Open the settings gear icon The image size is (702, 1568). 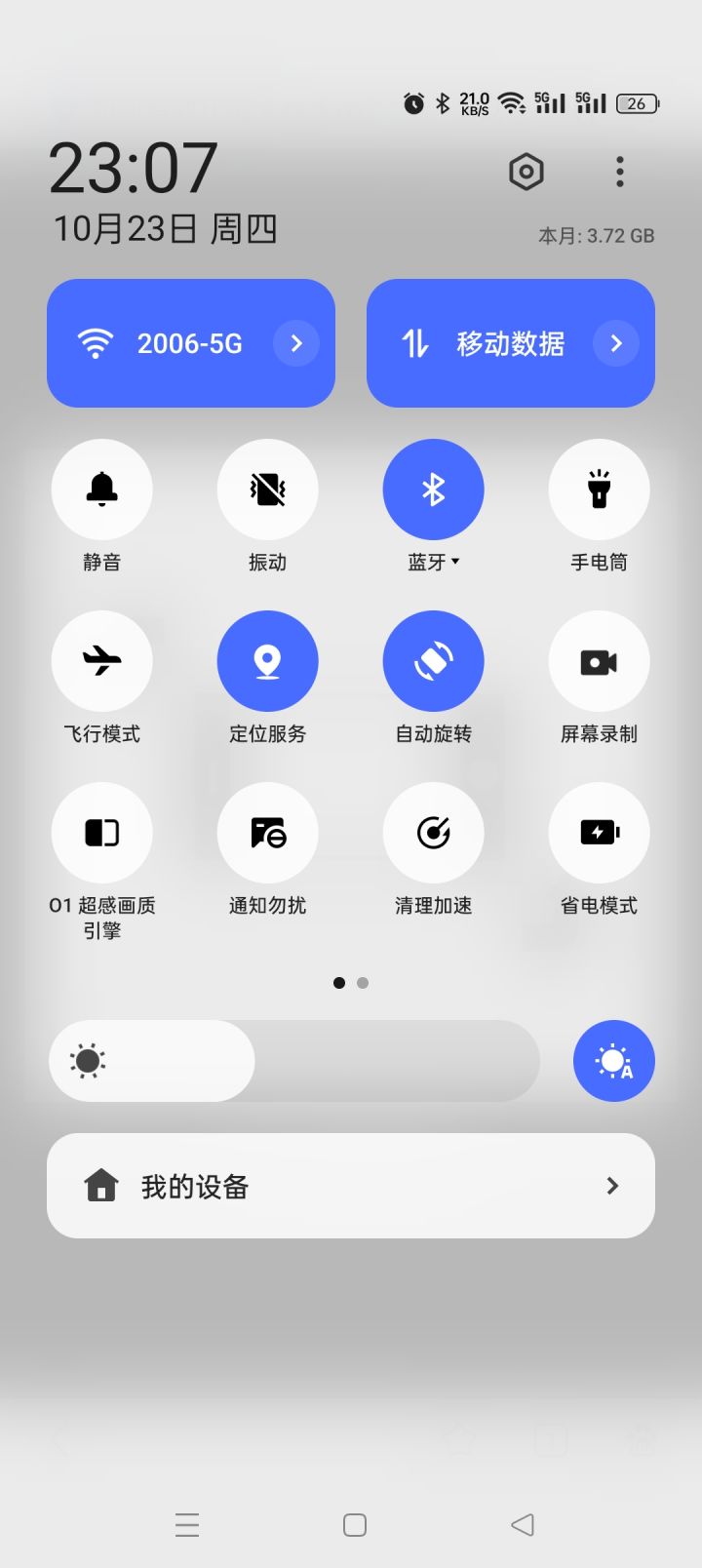click(526, 171)
